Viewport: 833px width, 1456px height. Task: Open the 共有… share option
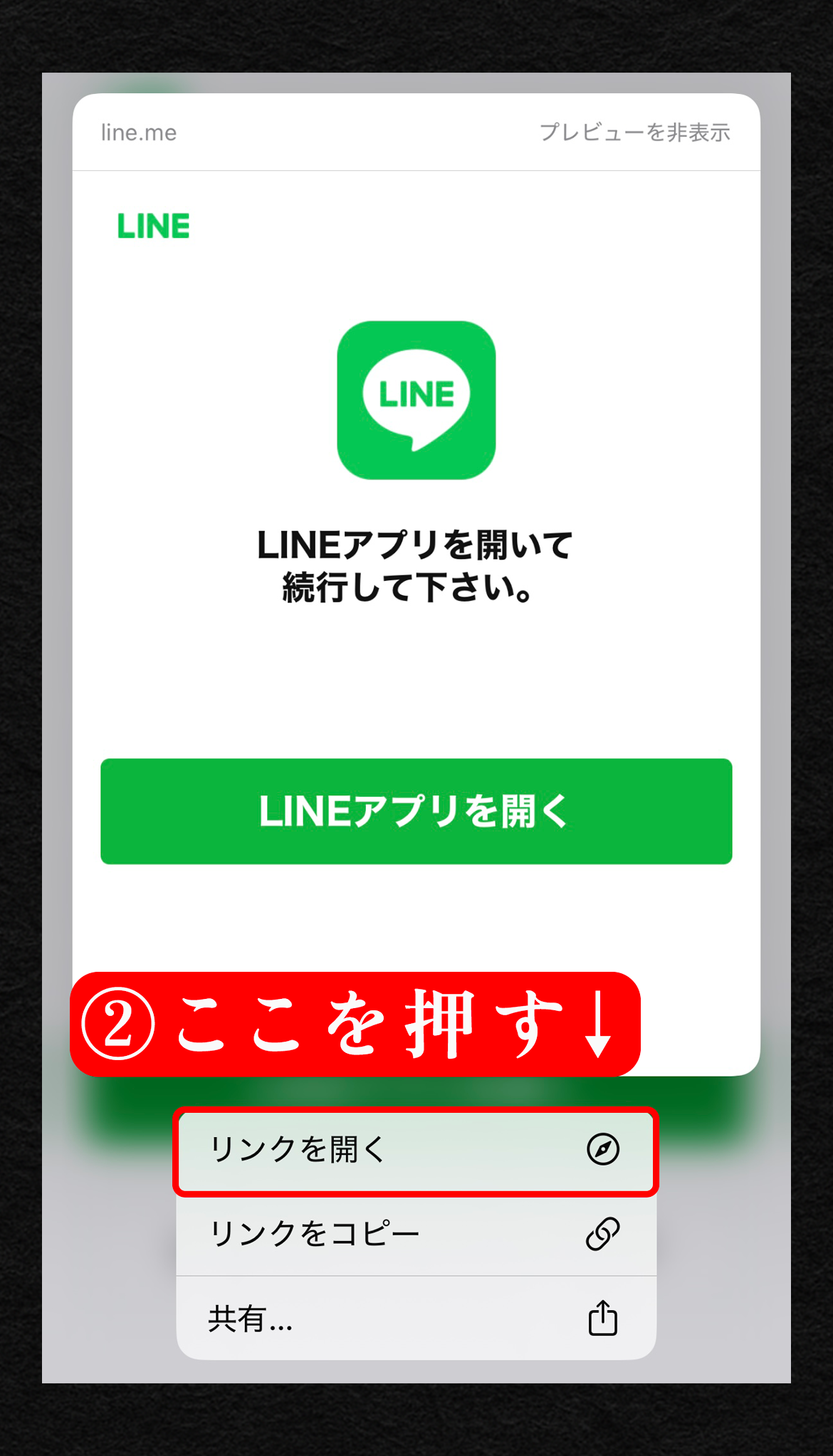(x=416, y=1319)
